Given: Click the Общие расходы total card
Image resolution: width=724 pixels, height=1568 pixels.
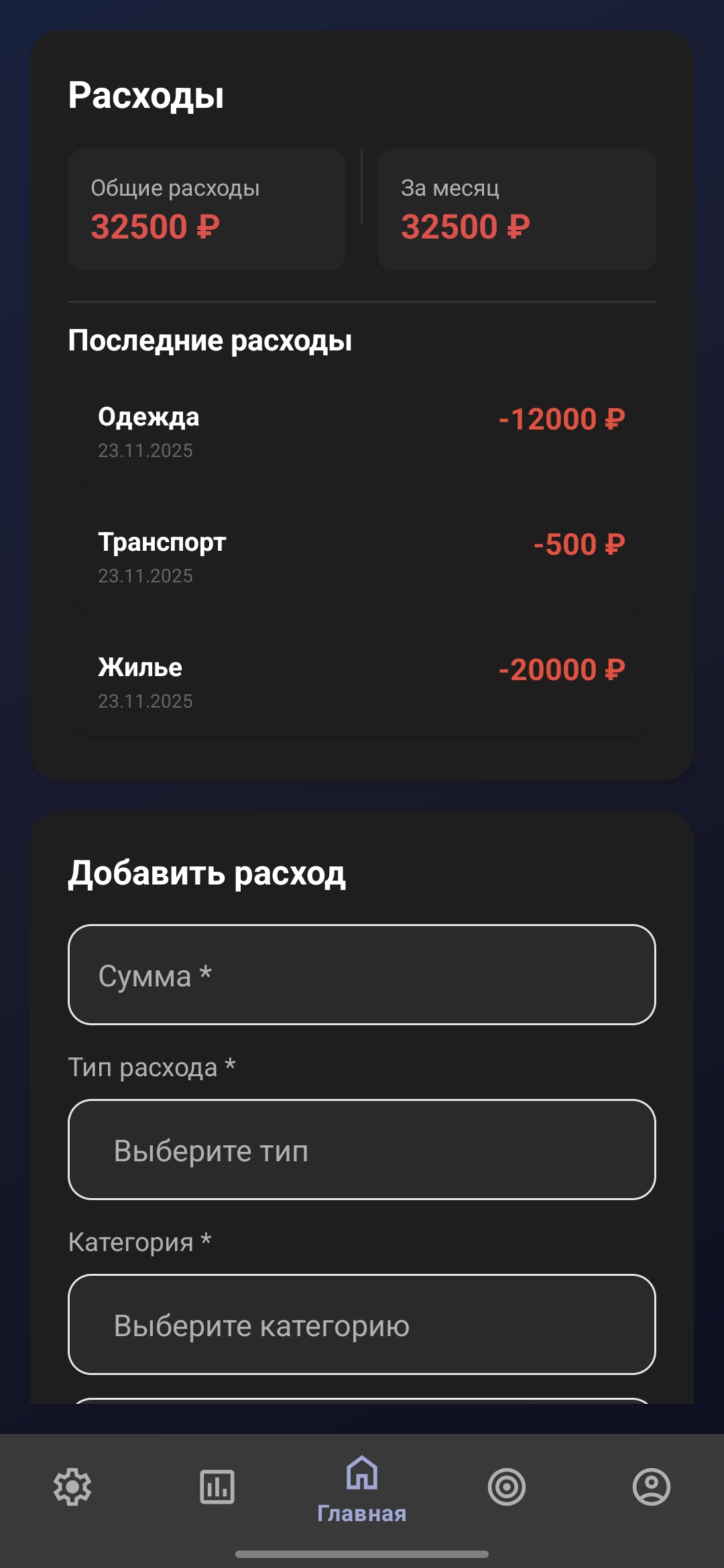Looking at the screenshot, I should [206, 209].
